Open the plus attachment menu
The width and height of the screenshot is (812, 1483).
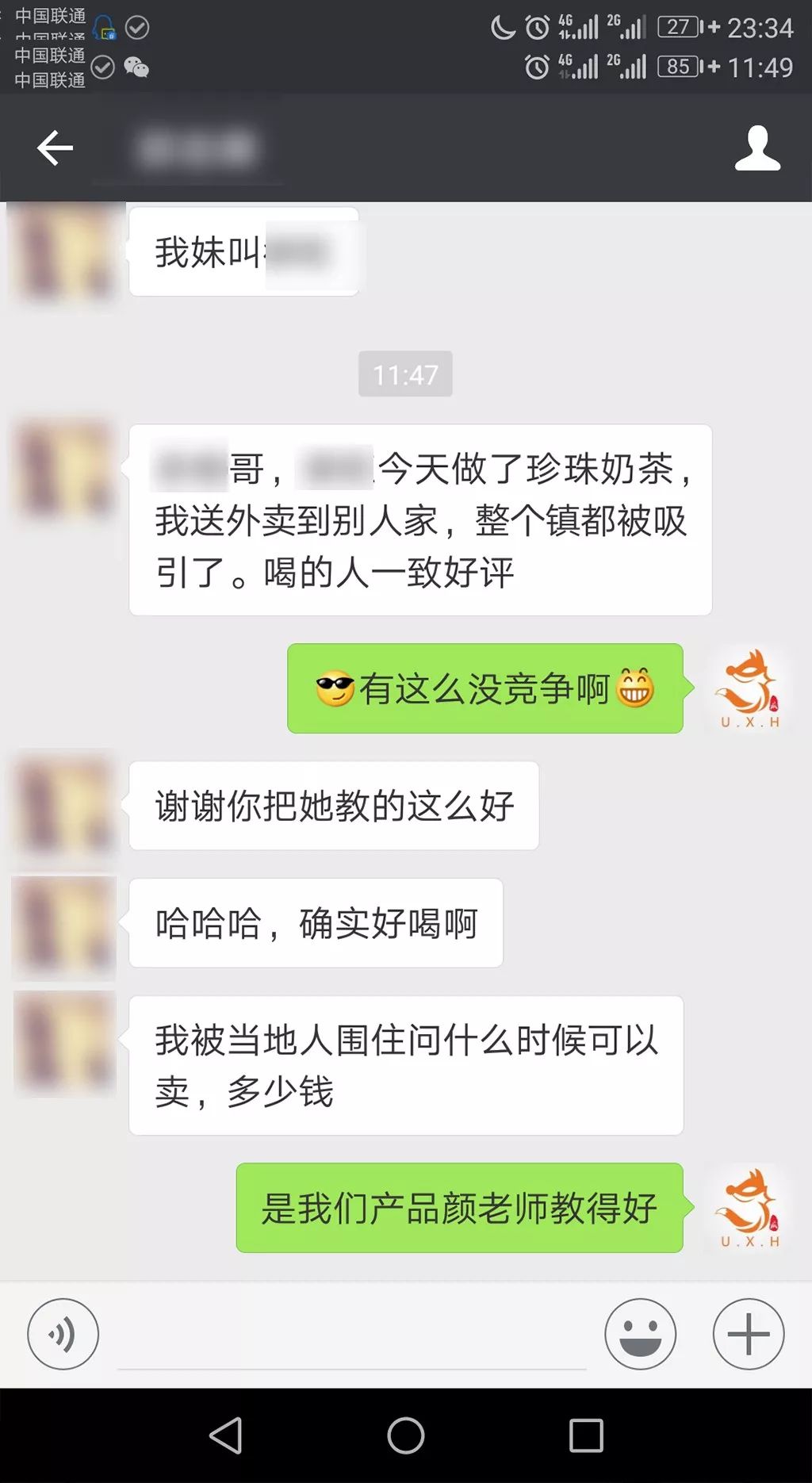coord(748,1334)
